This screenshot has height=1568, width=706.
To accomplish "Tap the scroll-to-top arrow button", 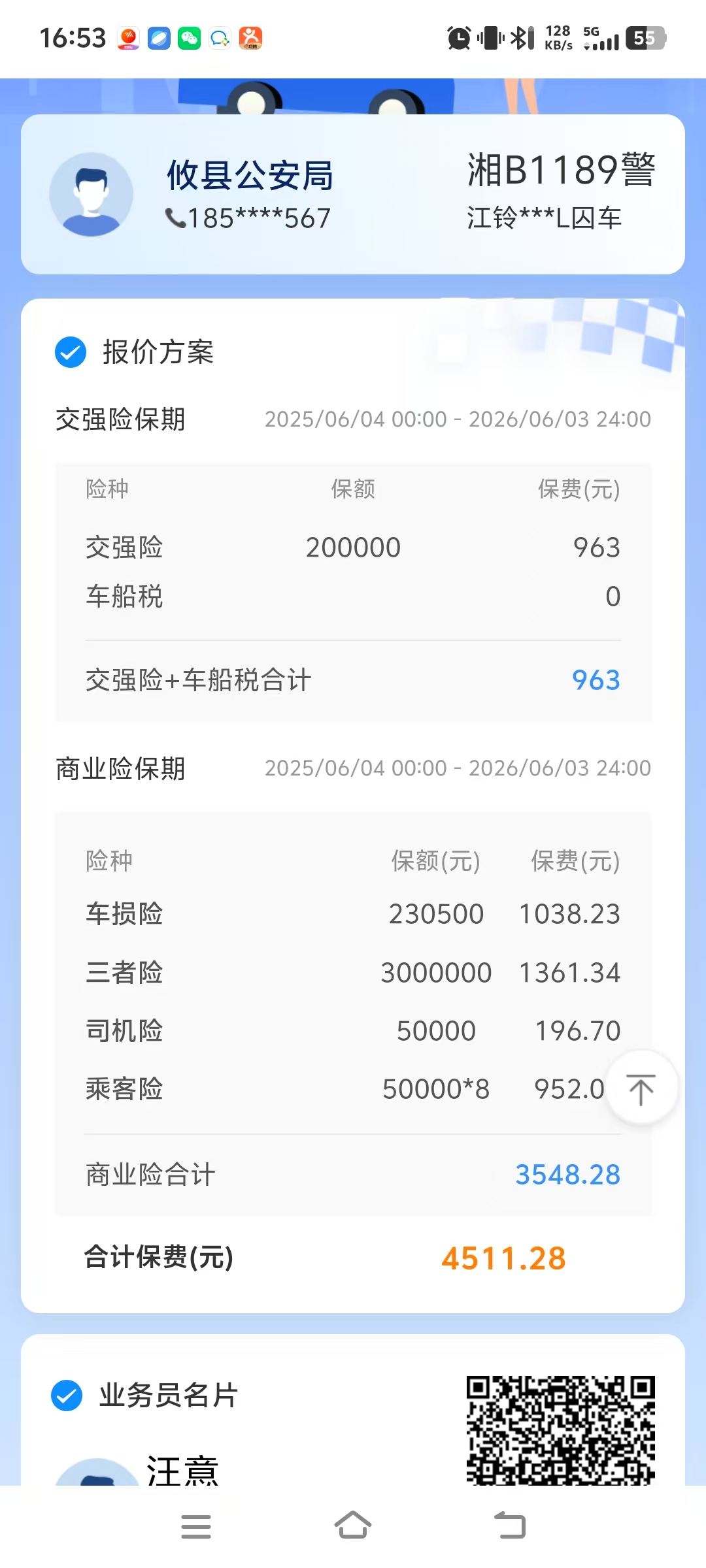I will [x=641, y=1088].
